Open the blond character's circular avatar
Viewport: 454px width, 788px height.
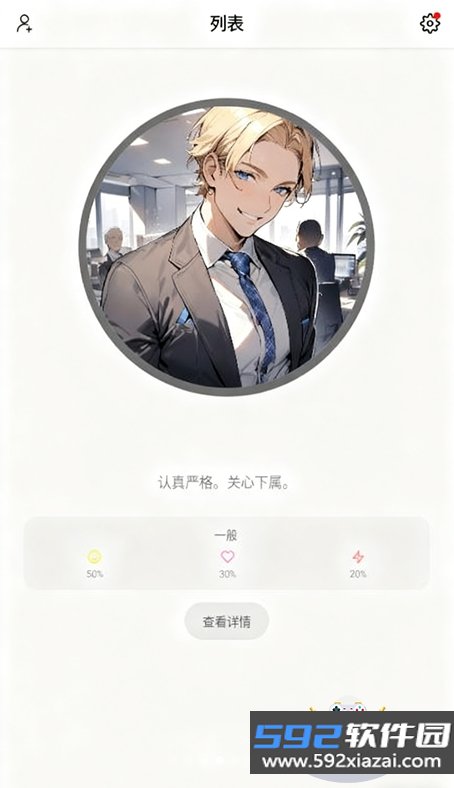tap(227, 247)
